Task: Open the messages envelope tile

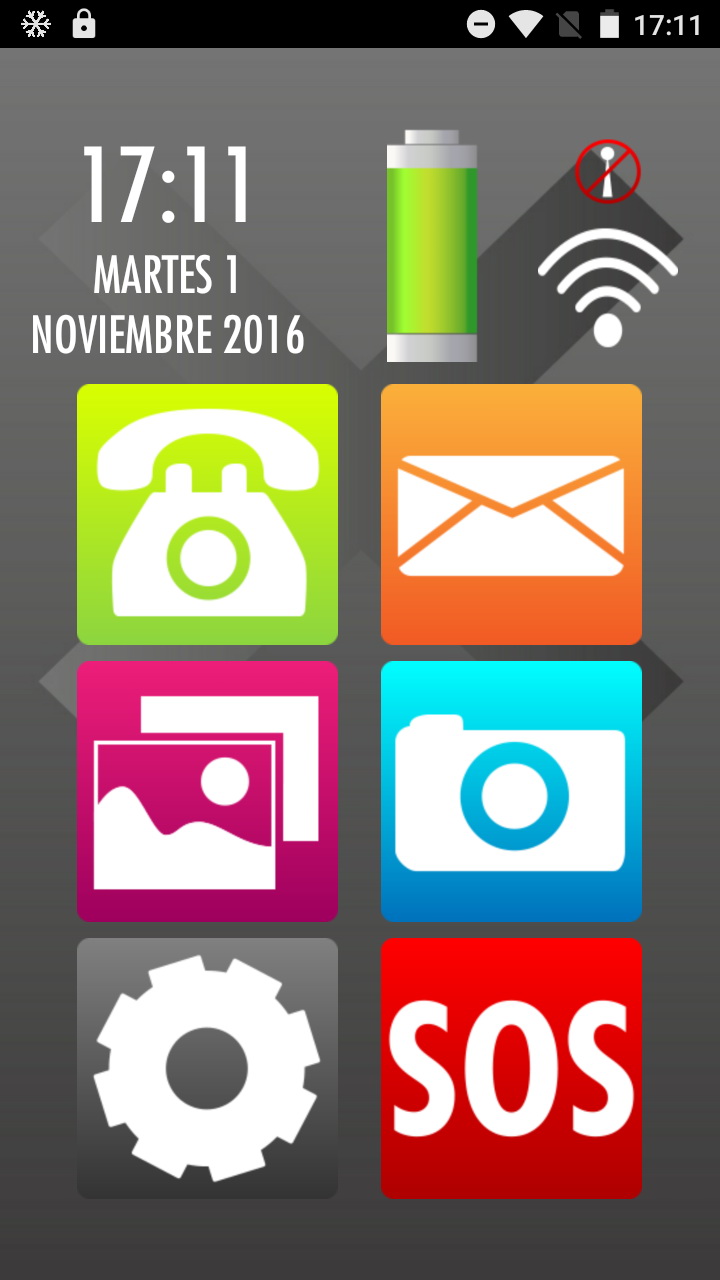Action: coord(511,514)
